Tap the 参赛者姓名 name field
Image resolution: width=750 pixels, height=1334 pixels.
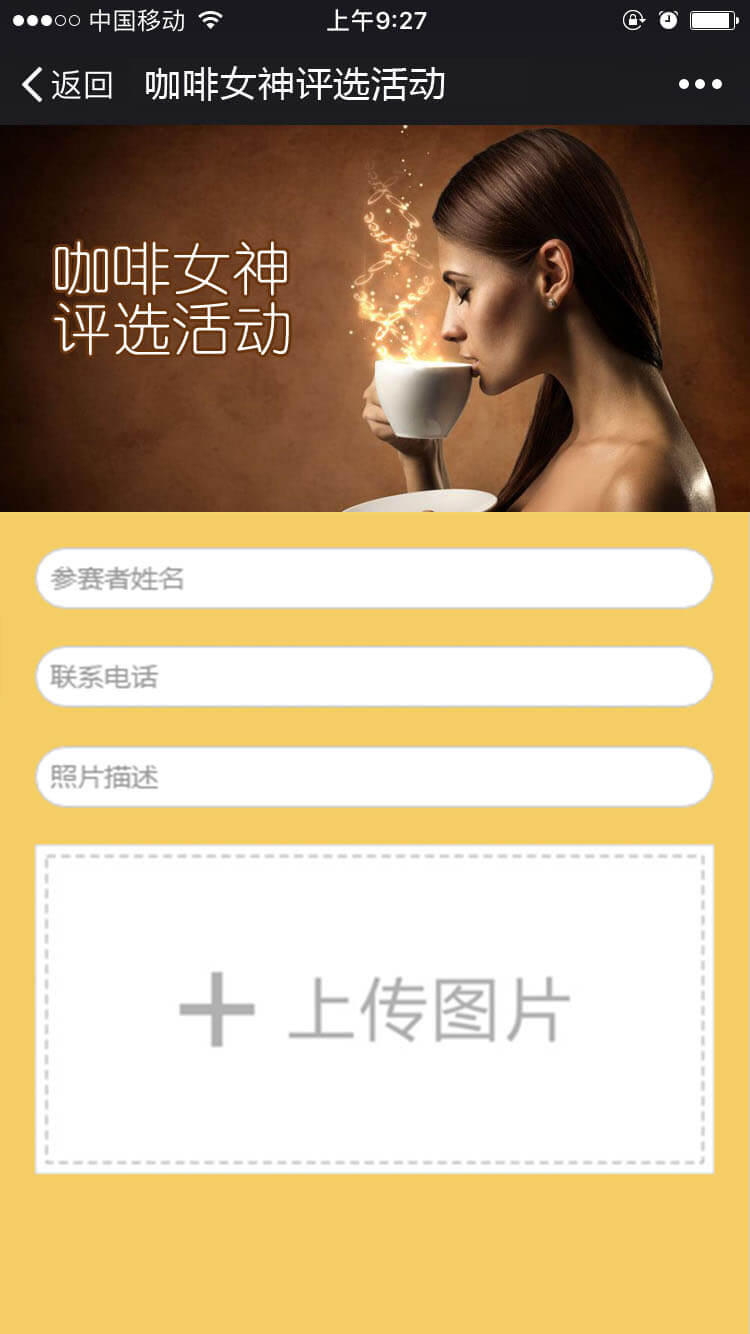click(374, 578)
